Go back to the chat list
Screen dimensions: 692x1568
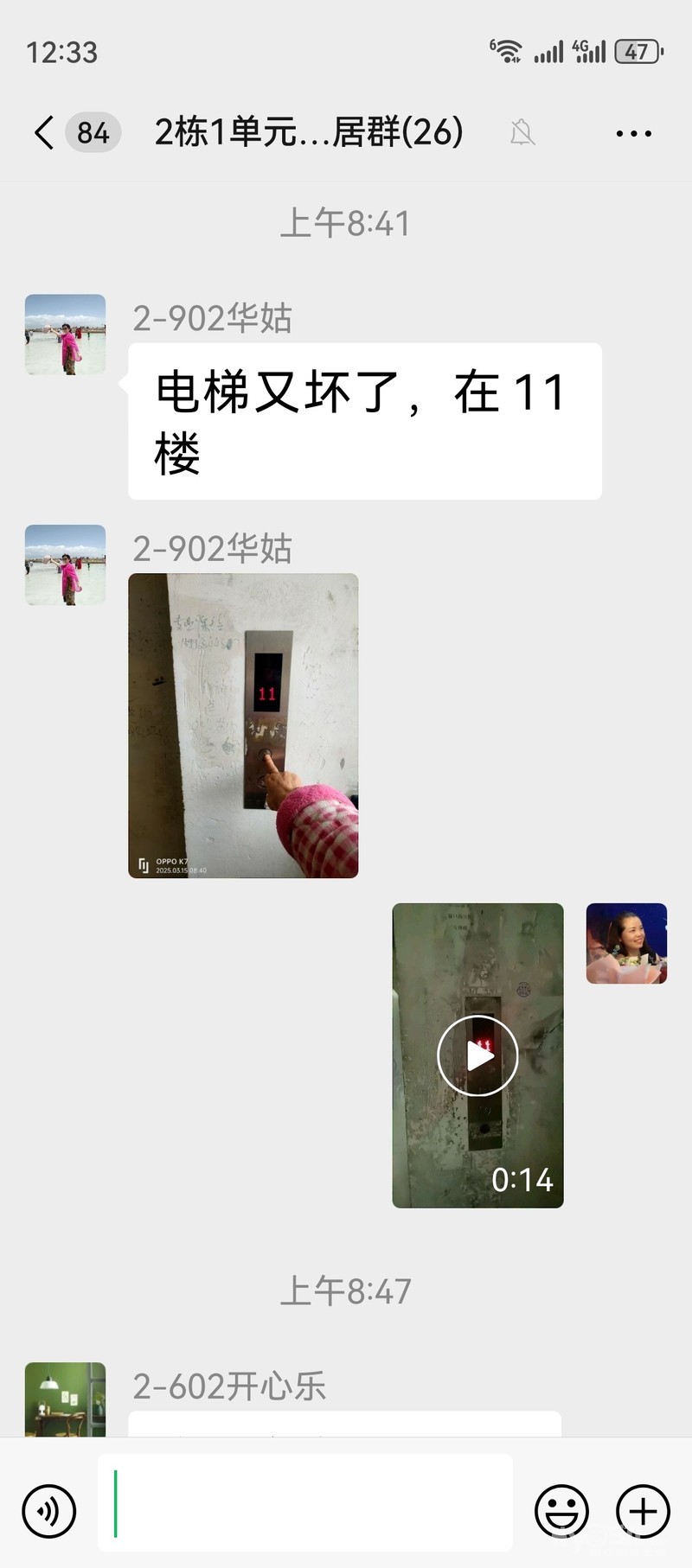coord(45,133)
